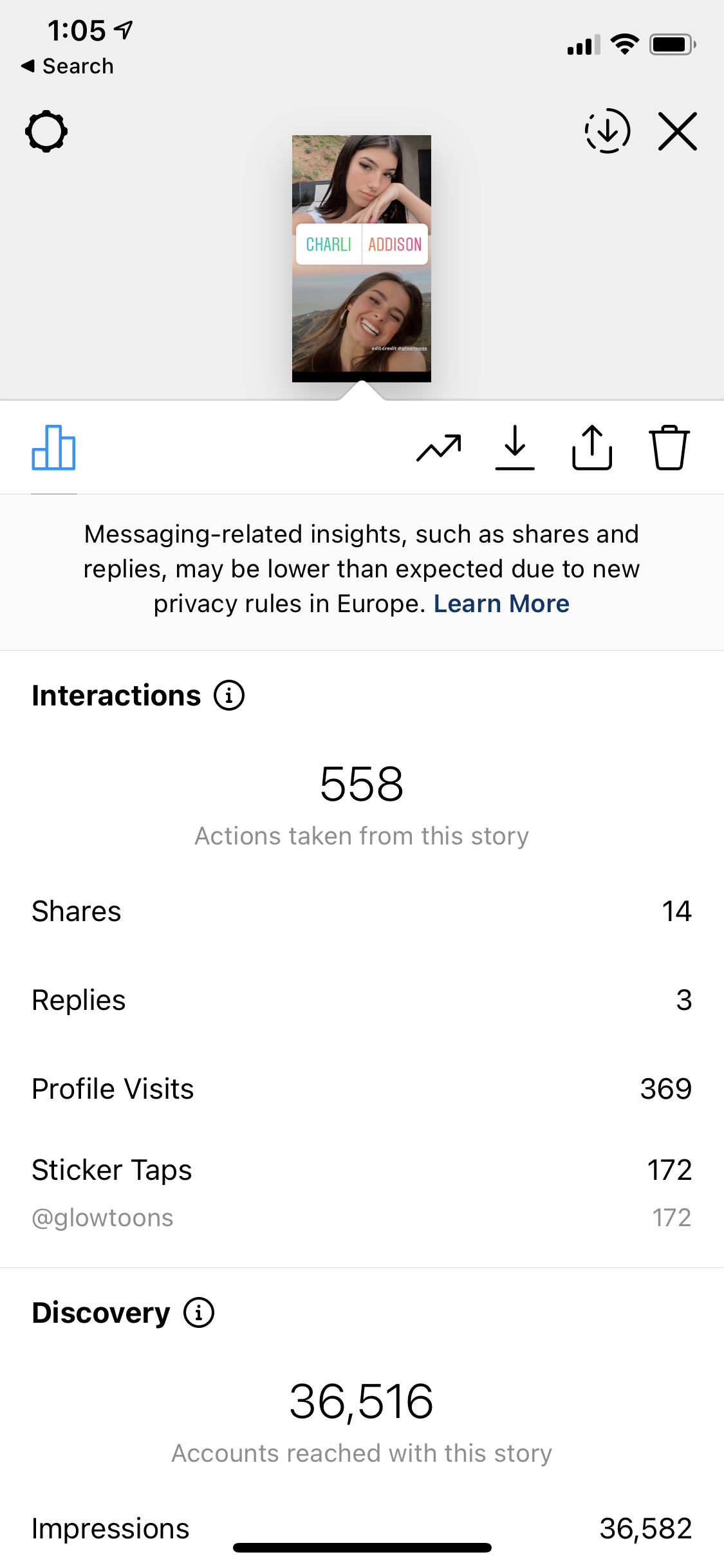Viewport: 724px width, 1568px height.
Task: Save the story with download arrow
Action: (515, 447)
